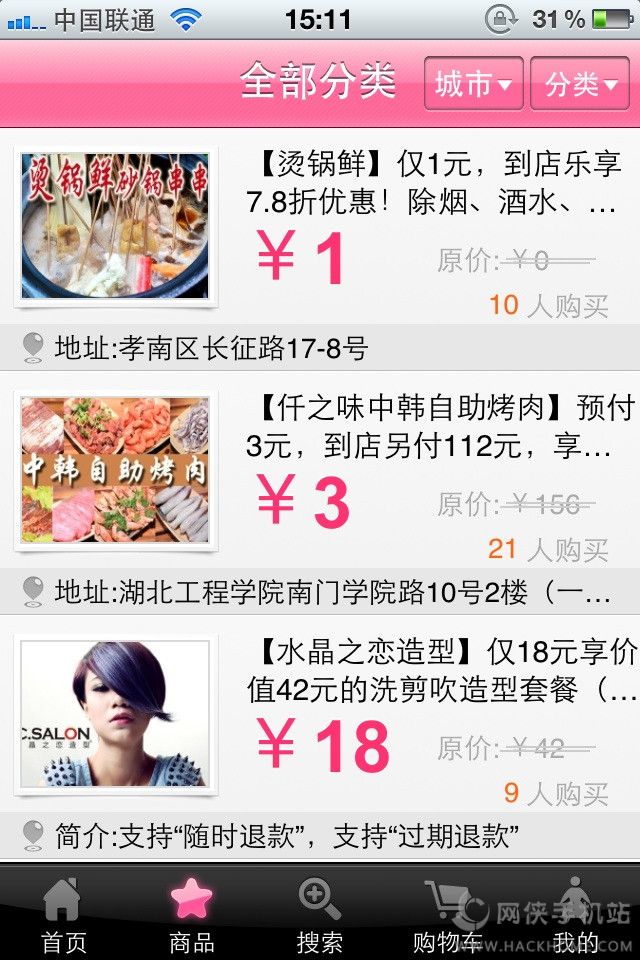This screenshot has width=640, height=960.
Task: Open the 搜索 search tab
Action: (320, 914)
